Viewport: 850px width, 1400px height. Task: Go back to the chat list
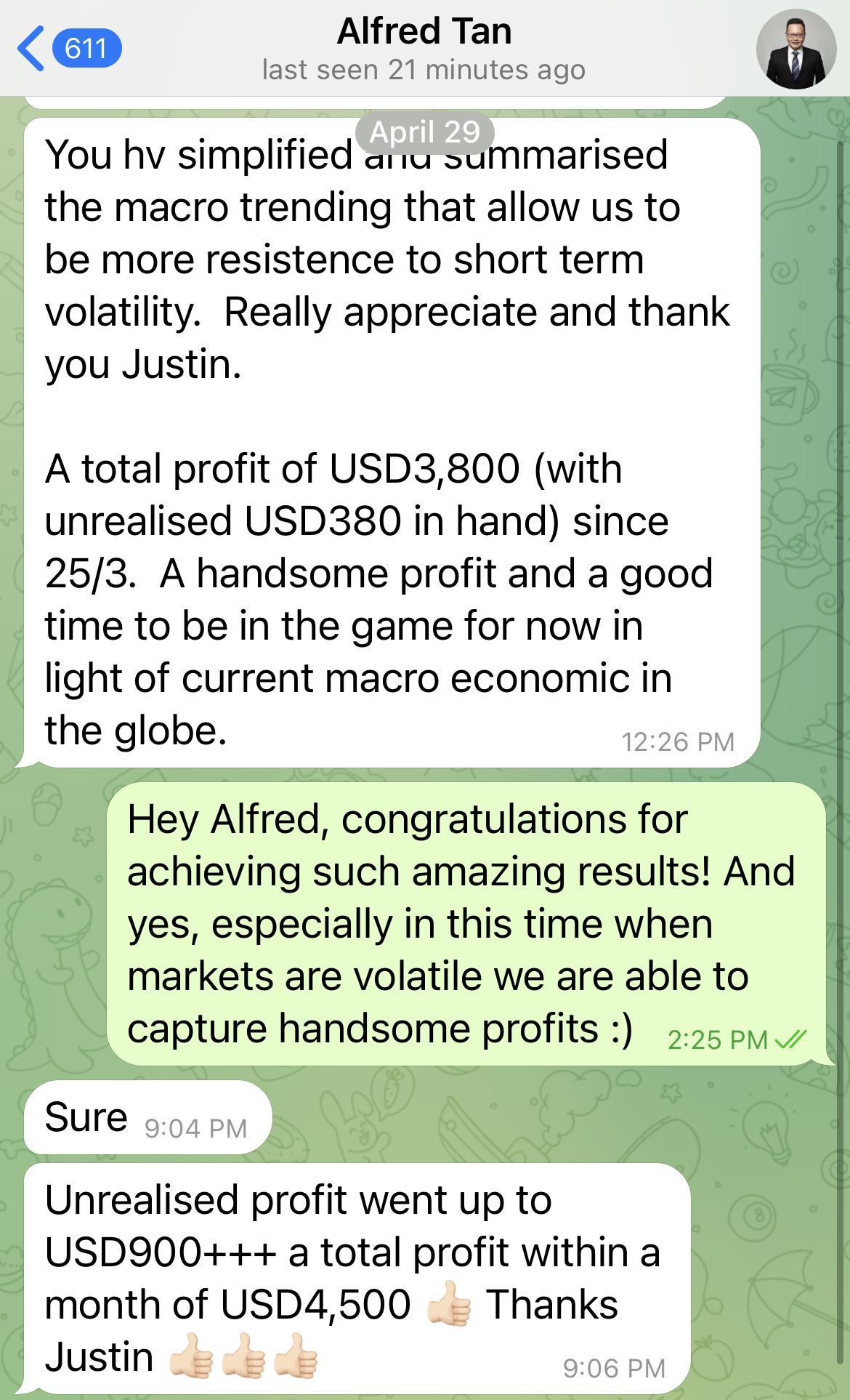69,48
